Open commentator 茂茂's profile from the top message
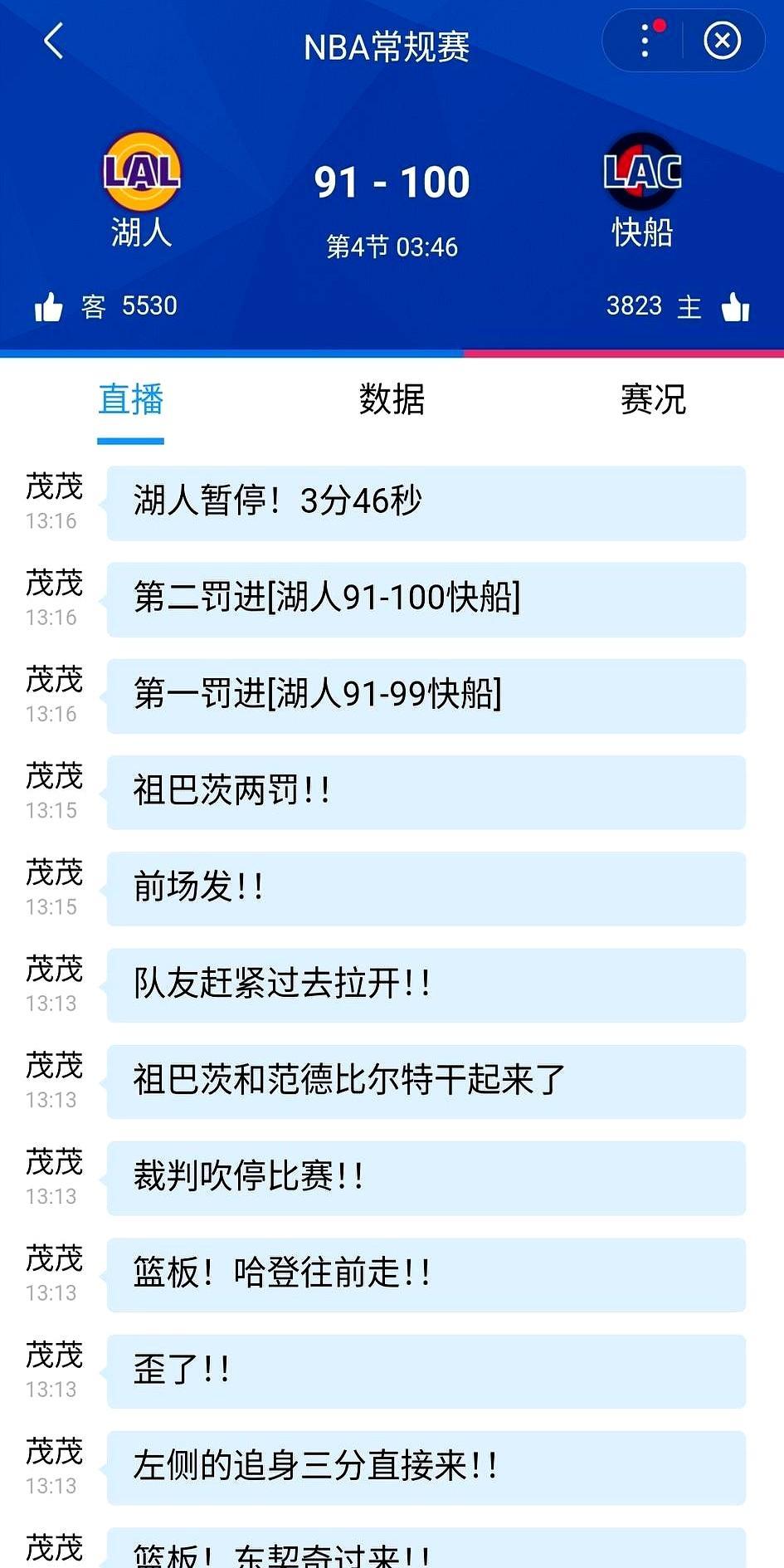The height and width of the screenshot is (1568, 784). coord(54,488)
